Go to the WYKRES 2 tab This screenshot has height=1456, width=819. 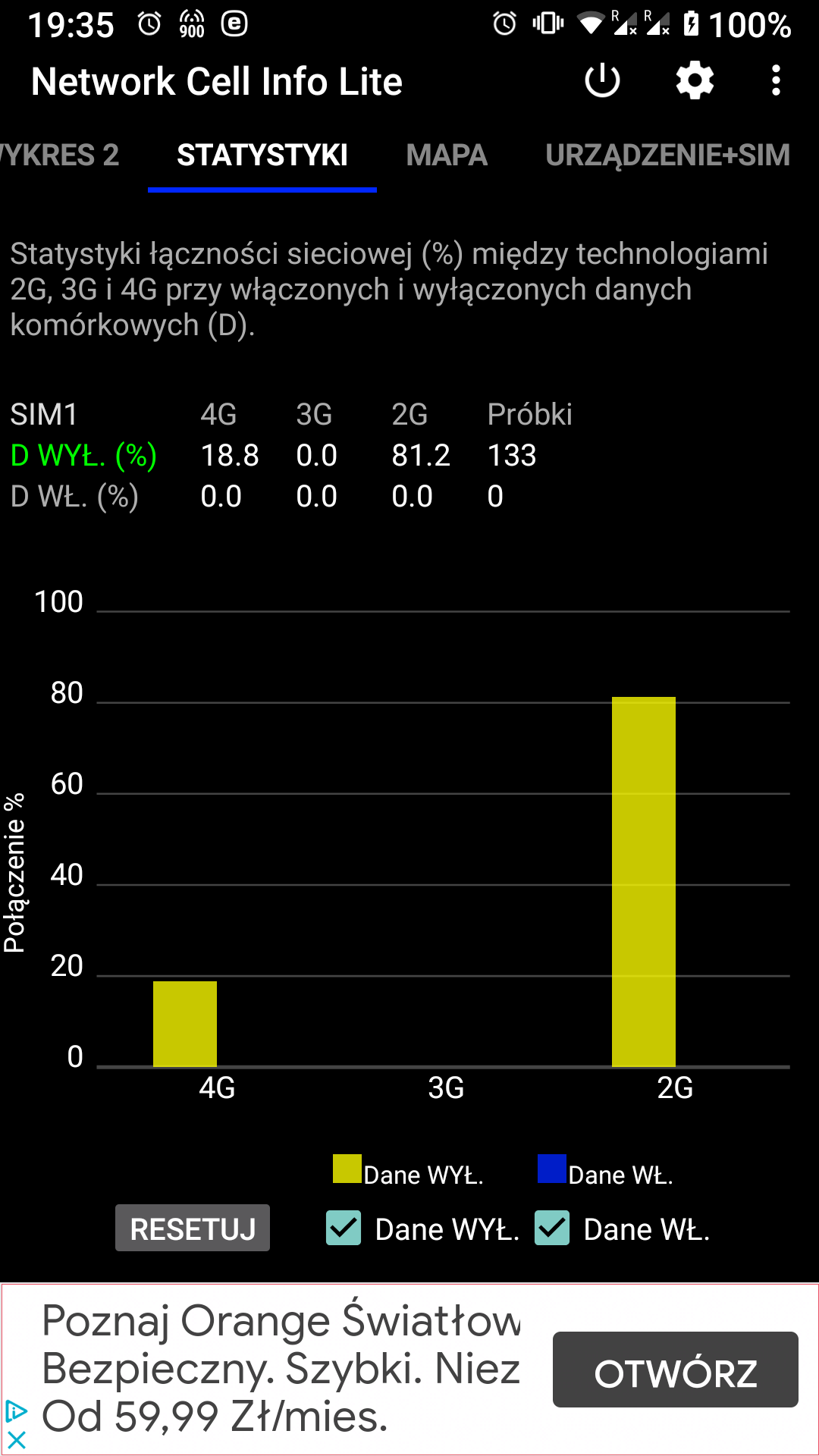(59, 155)
